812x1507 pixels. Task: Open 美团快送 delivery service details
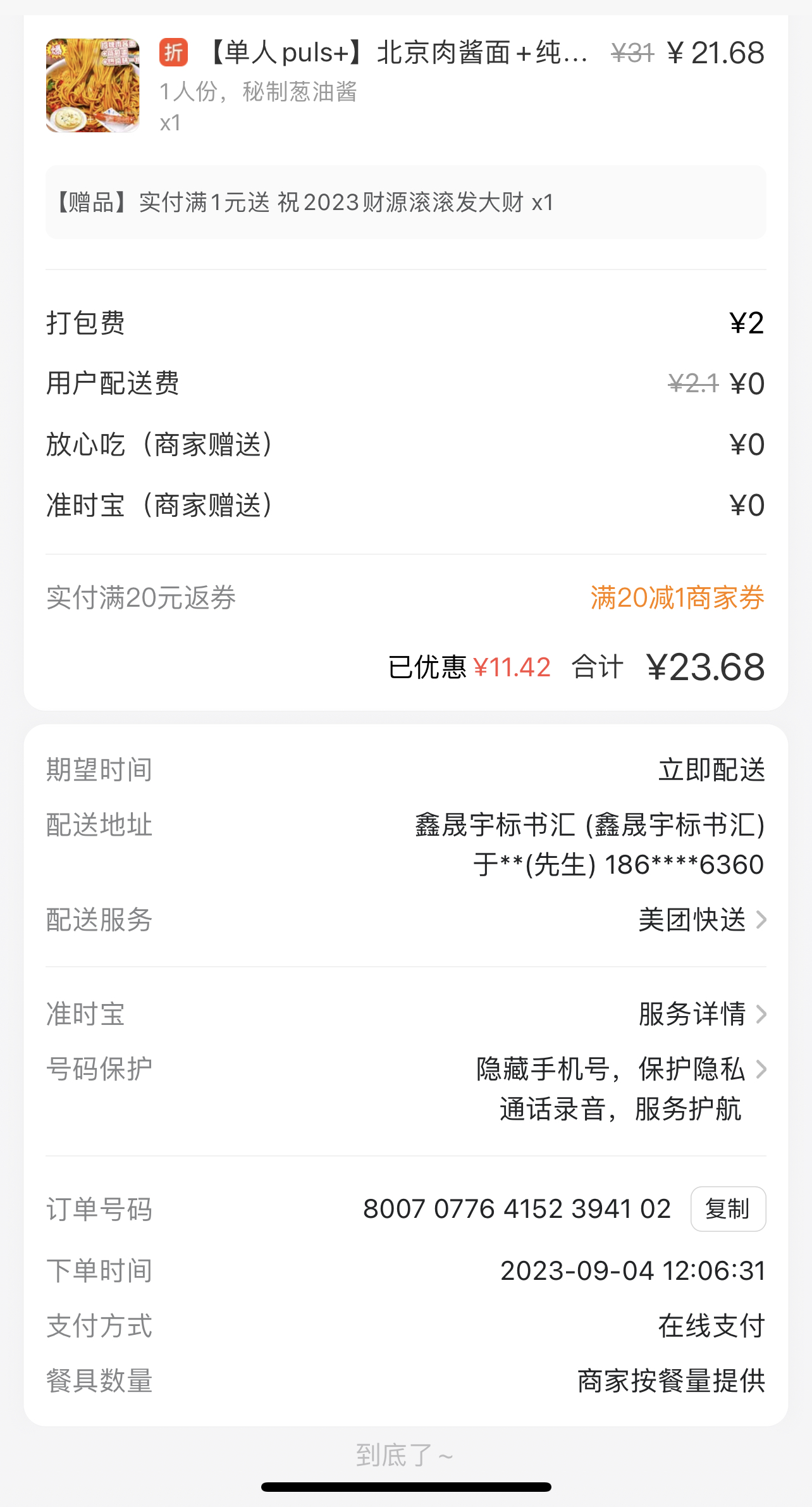702,920
